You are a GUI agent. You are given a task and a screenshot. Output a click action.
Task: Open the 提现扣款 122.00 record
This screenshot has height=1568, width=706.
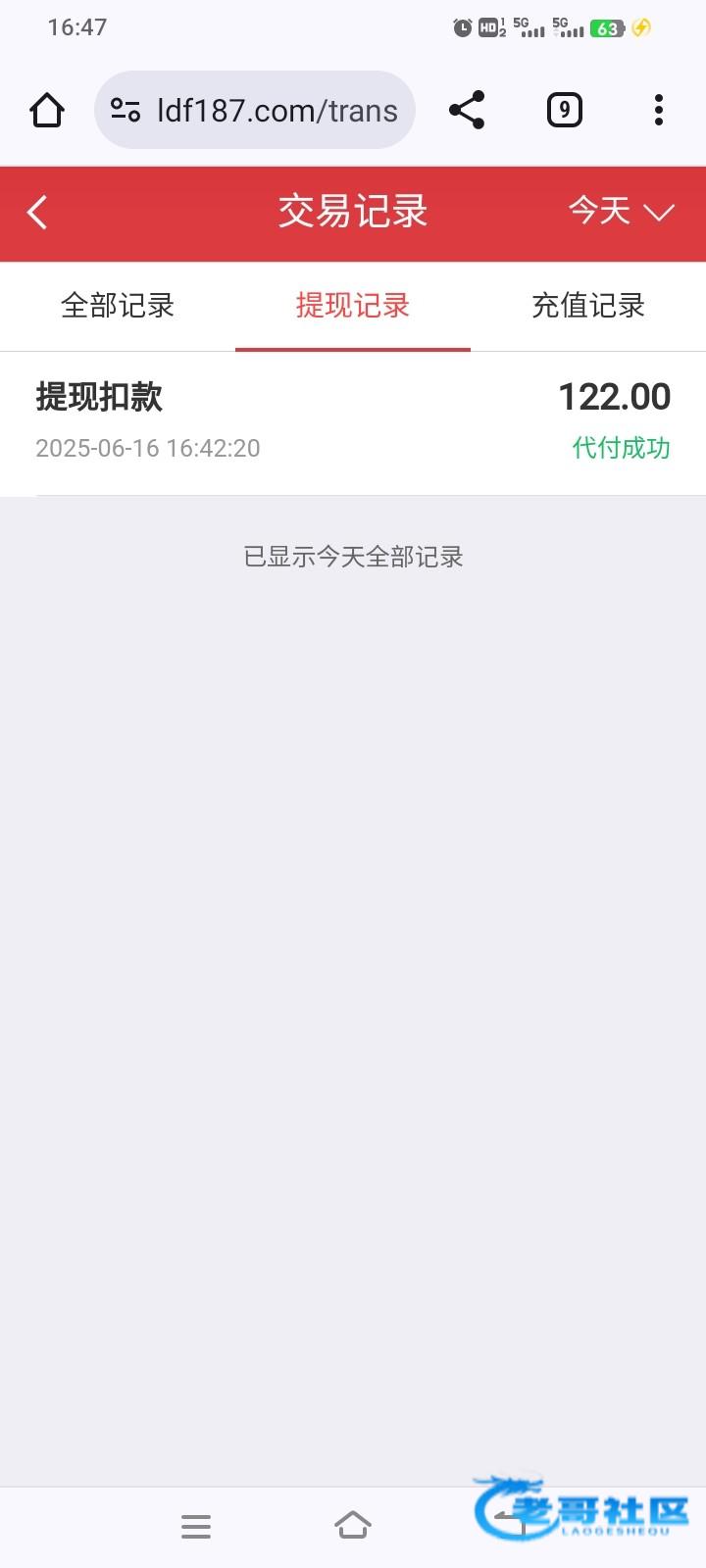tap(353, 422)
